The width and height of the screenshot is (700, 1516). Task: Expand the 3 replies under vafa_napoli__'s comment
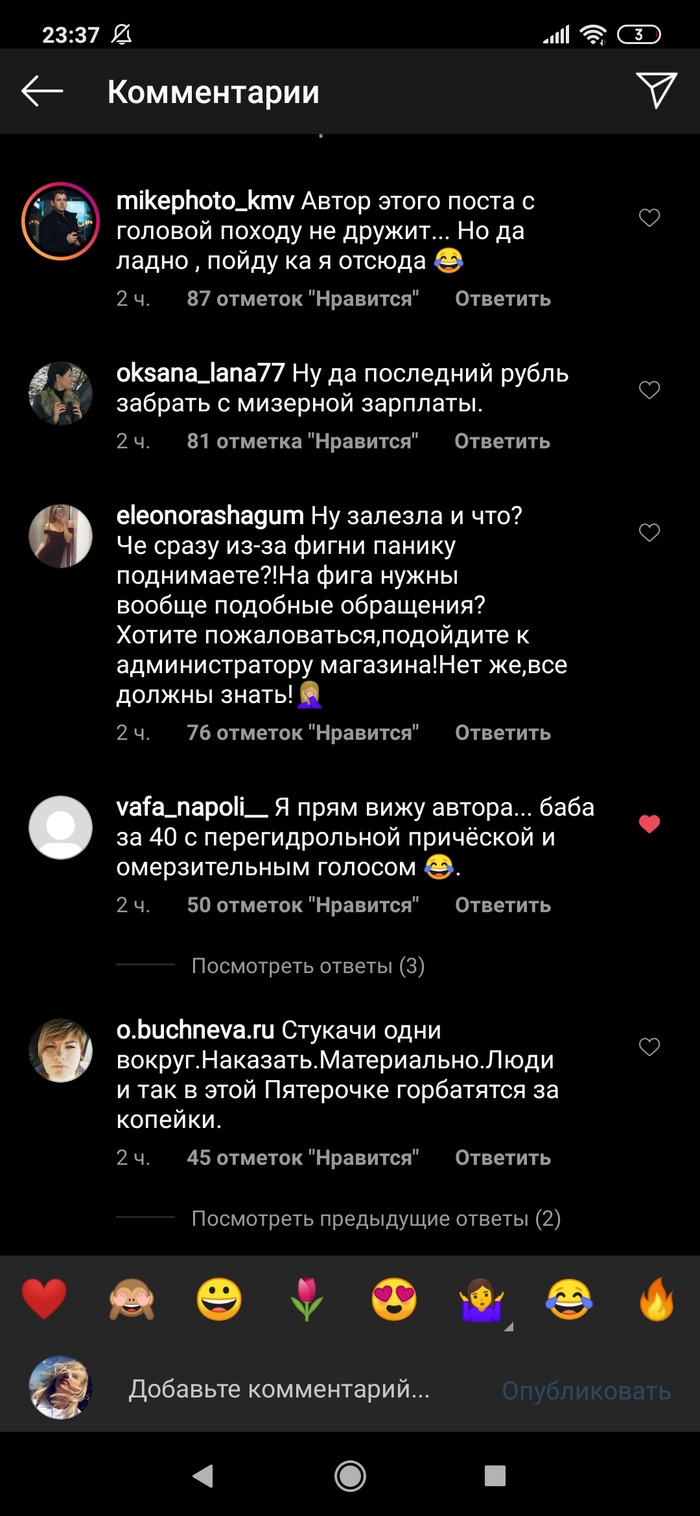[308, 966]
